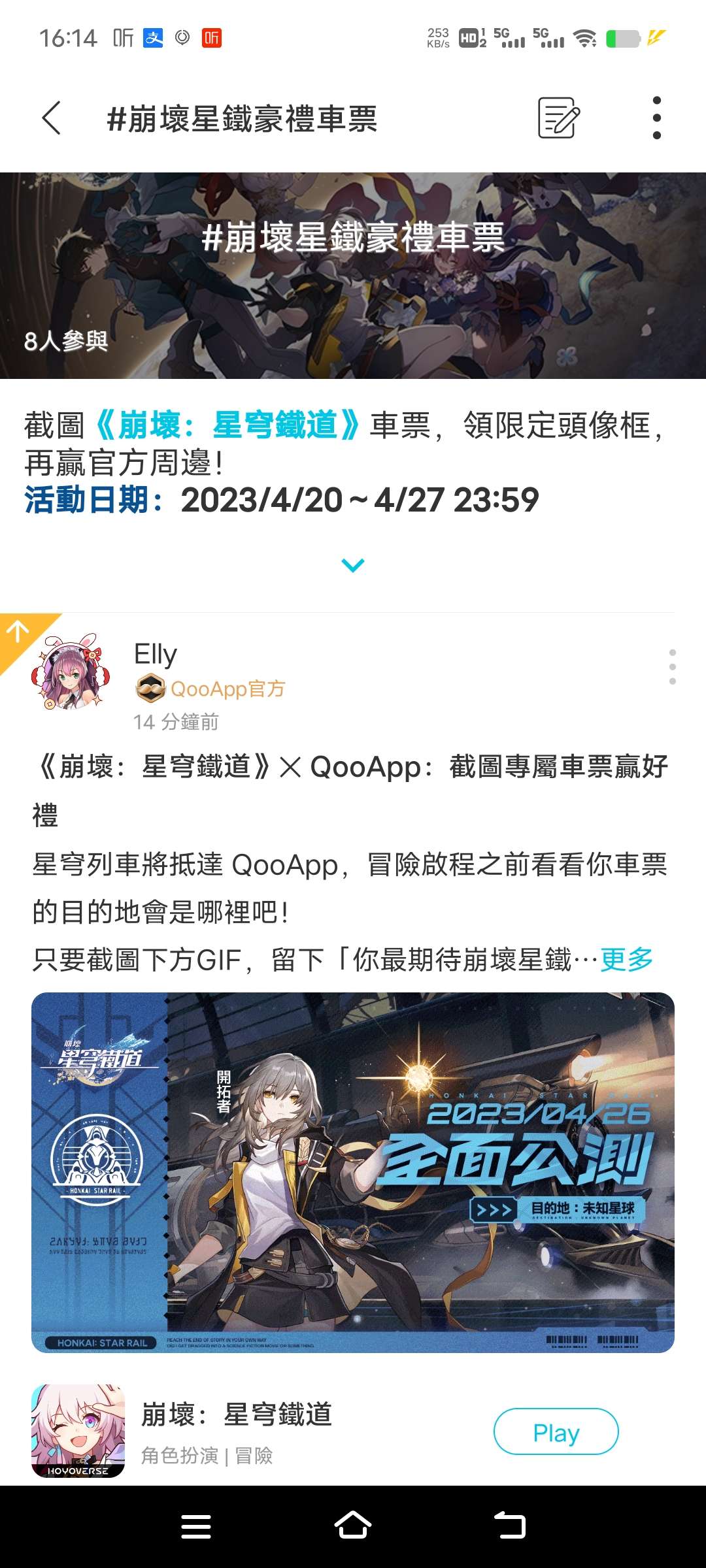Open recent apps from navigation bar
The width and height of the screenshot is (706, 1568).
(195, 1526)
